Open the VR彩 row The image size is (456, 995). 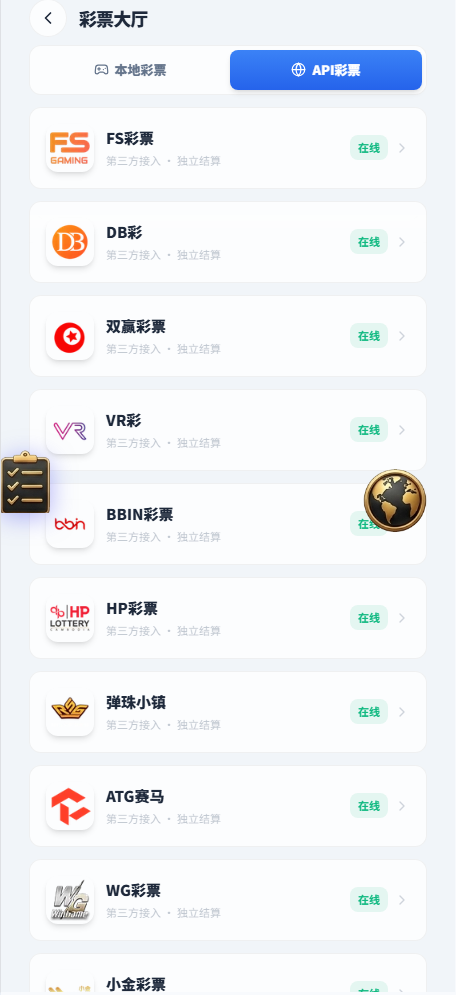pos(228,430)
